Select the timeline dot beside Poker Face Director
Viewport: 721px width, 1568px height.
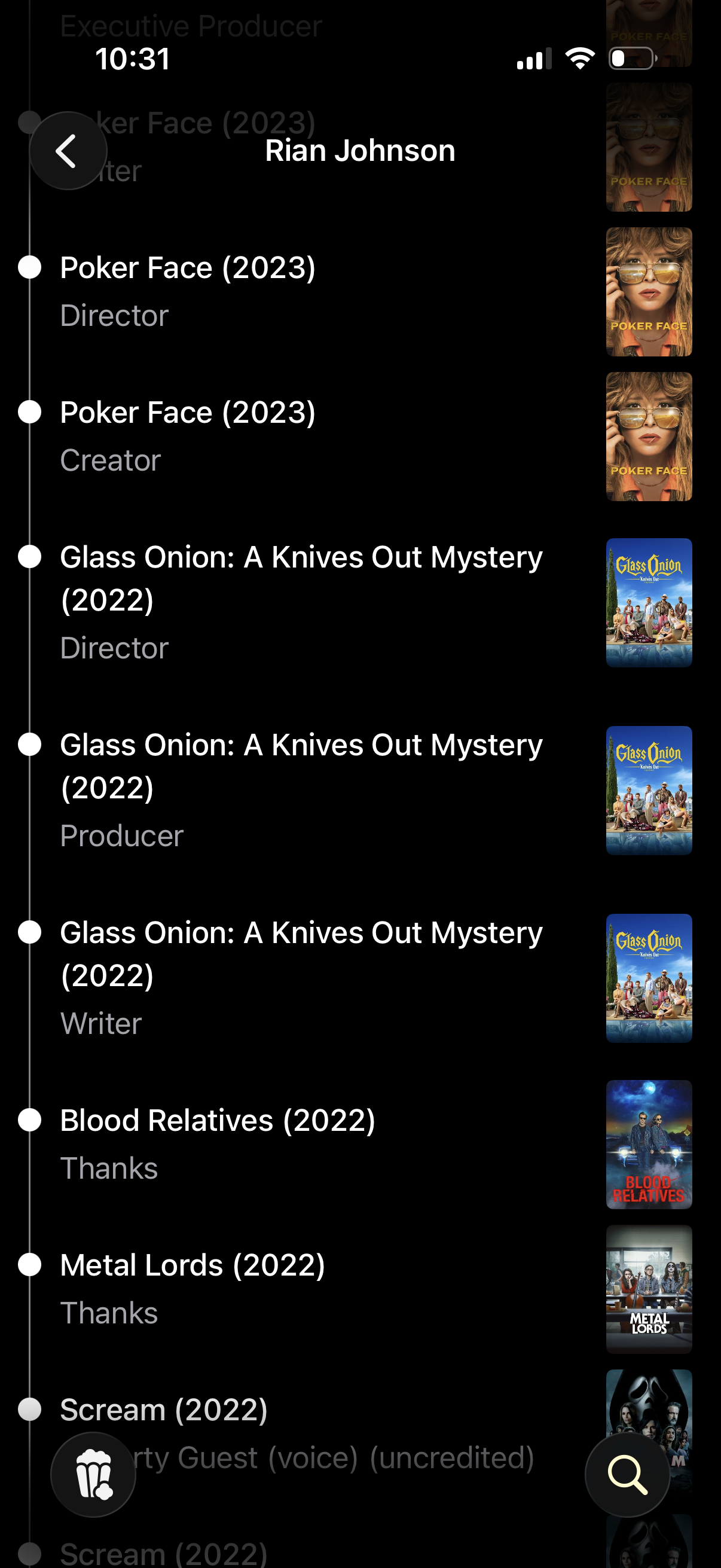click(x=29, y=268)
